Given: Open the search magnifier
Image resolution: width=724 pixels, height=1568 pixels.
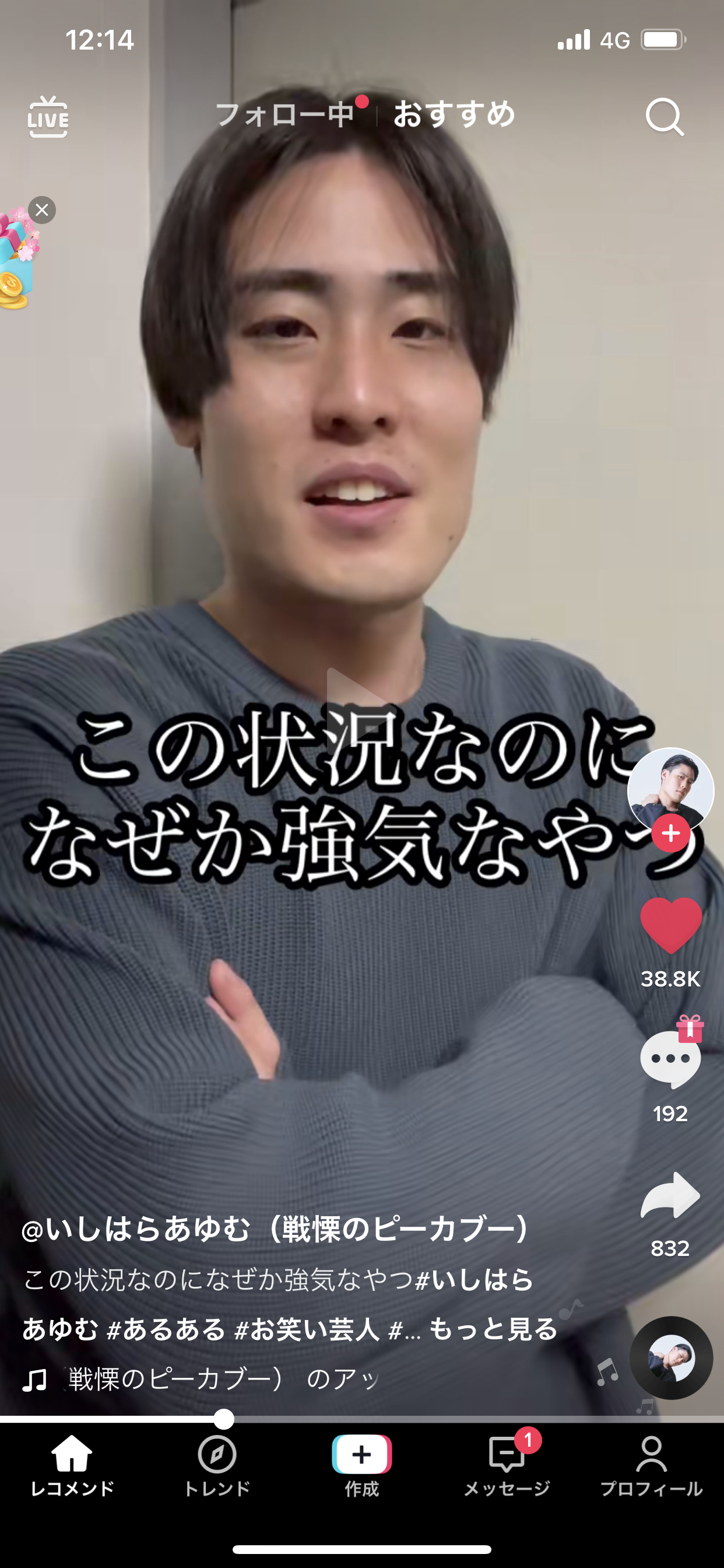Looking at the screenshot, I should 665,116.
